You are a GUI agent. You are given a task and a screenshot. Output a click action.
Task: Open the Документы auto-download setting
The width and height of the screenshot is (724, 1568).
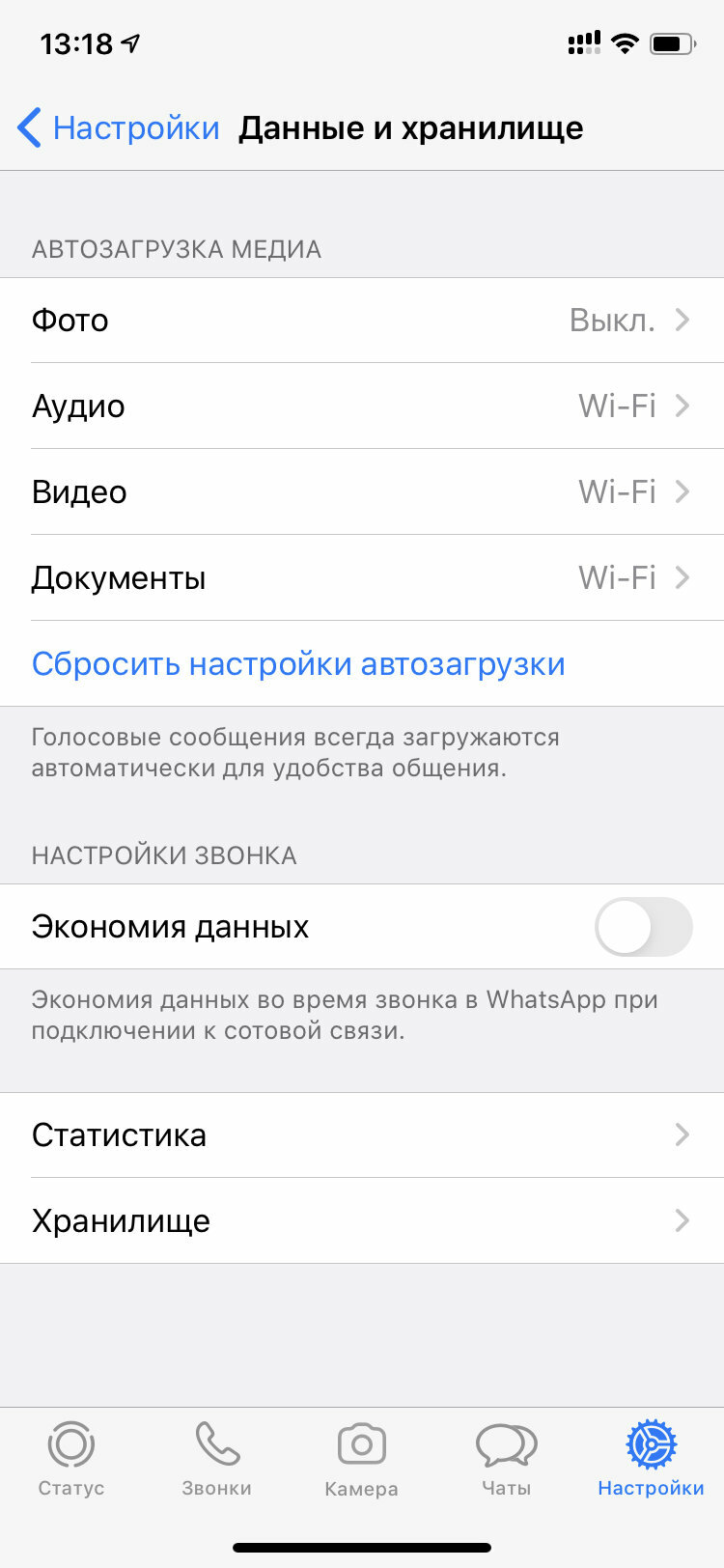pos(362,578)
